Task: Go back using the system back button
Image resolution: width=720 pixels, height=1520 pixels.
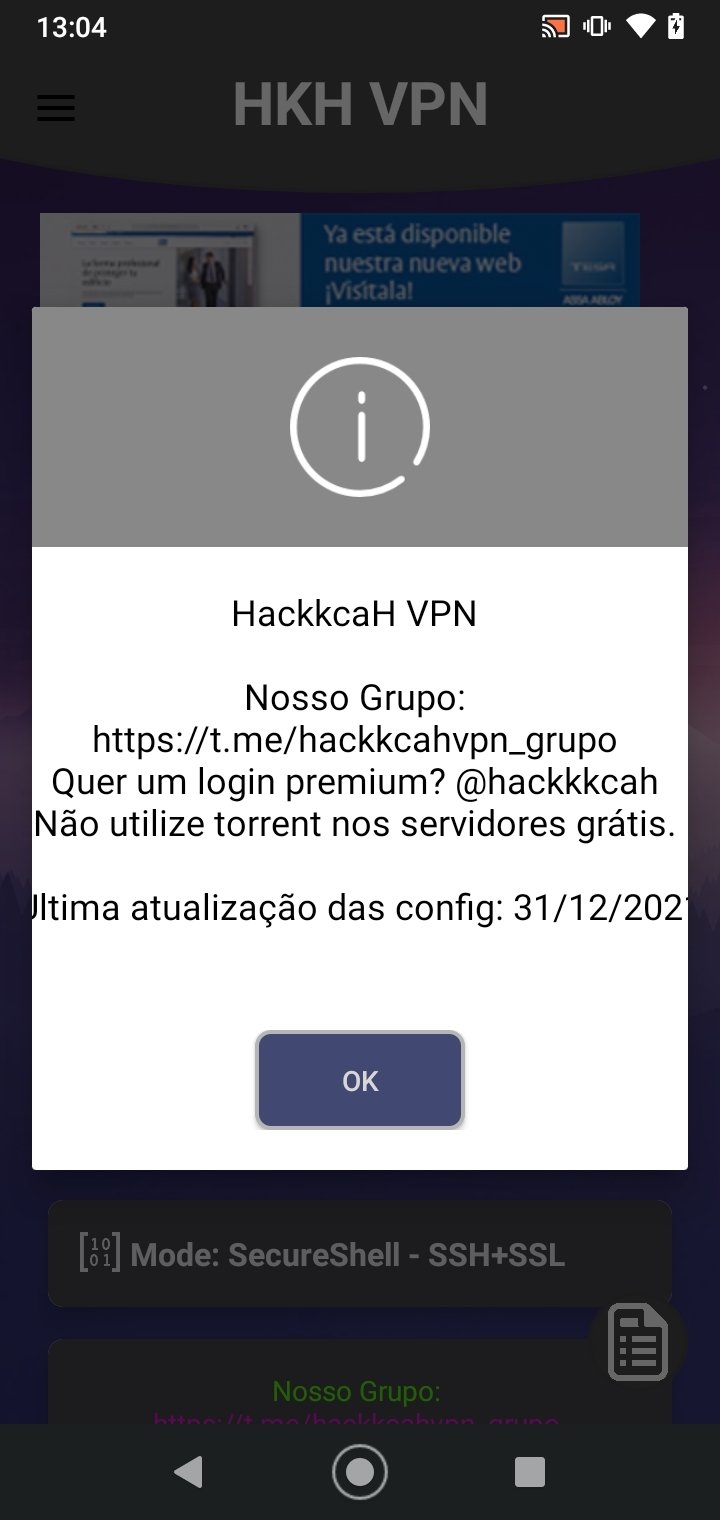Action: (188, 1471)
